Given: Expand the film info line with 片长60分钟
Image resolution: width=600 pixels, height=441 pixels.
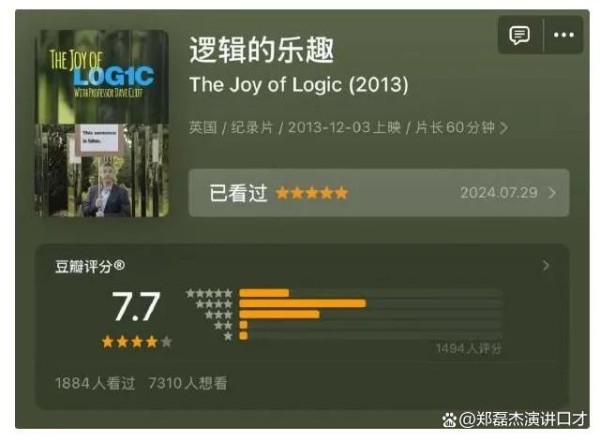Looking at the screenshot, I should point(348,128).
